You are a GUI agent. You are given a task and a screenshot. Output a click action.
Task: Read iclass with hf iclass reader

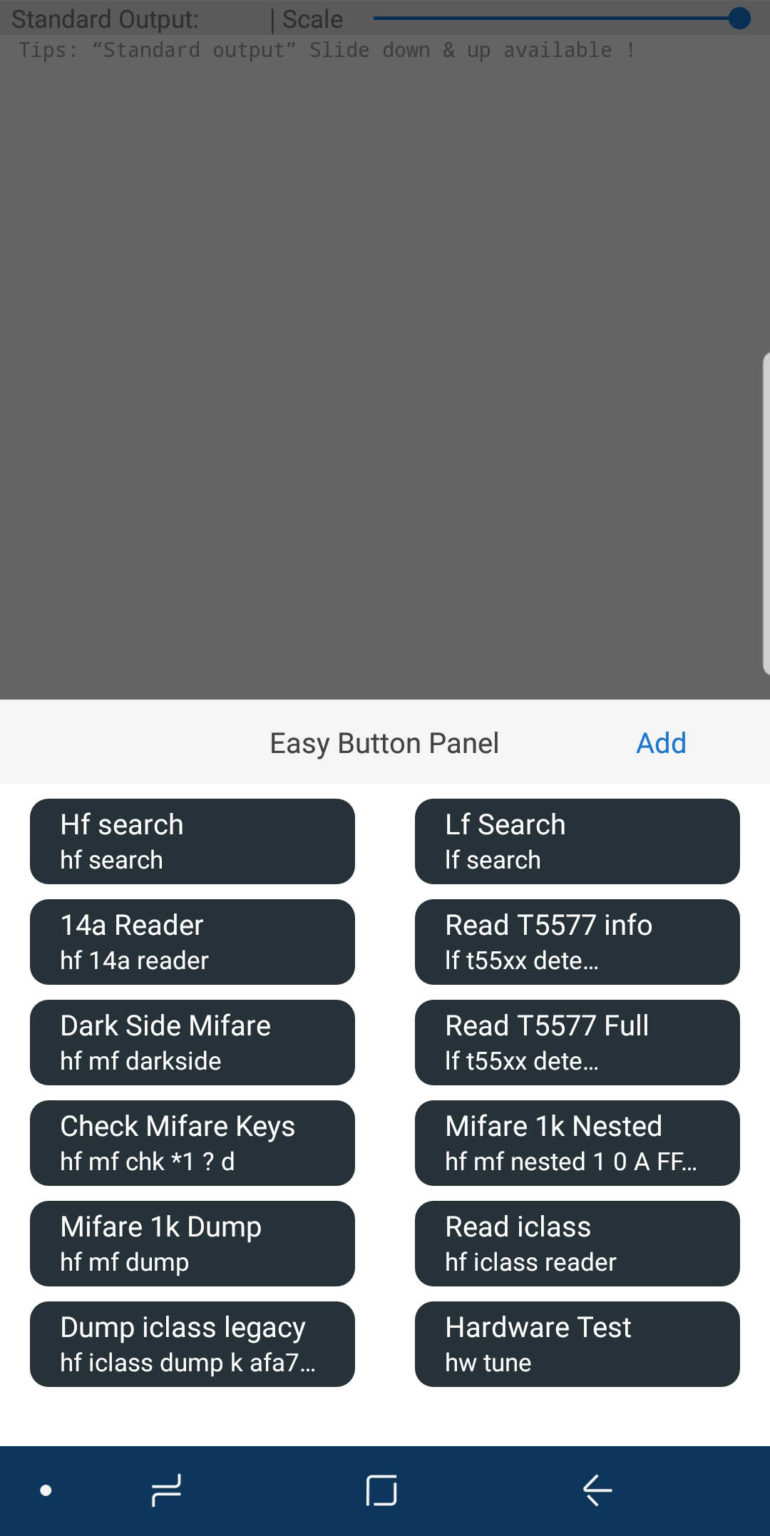pyautogui.click(x=577, y=1243)
